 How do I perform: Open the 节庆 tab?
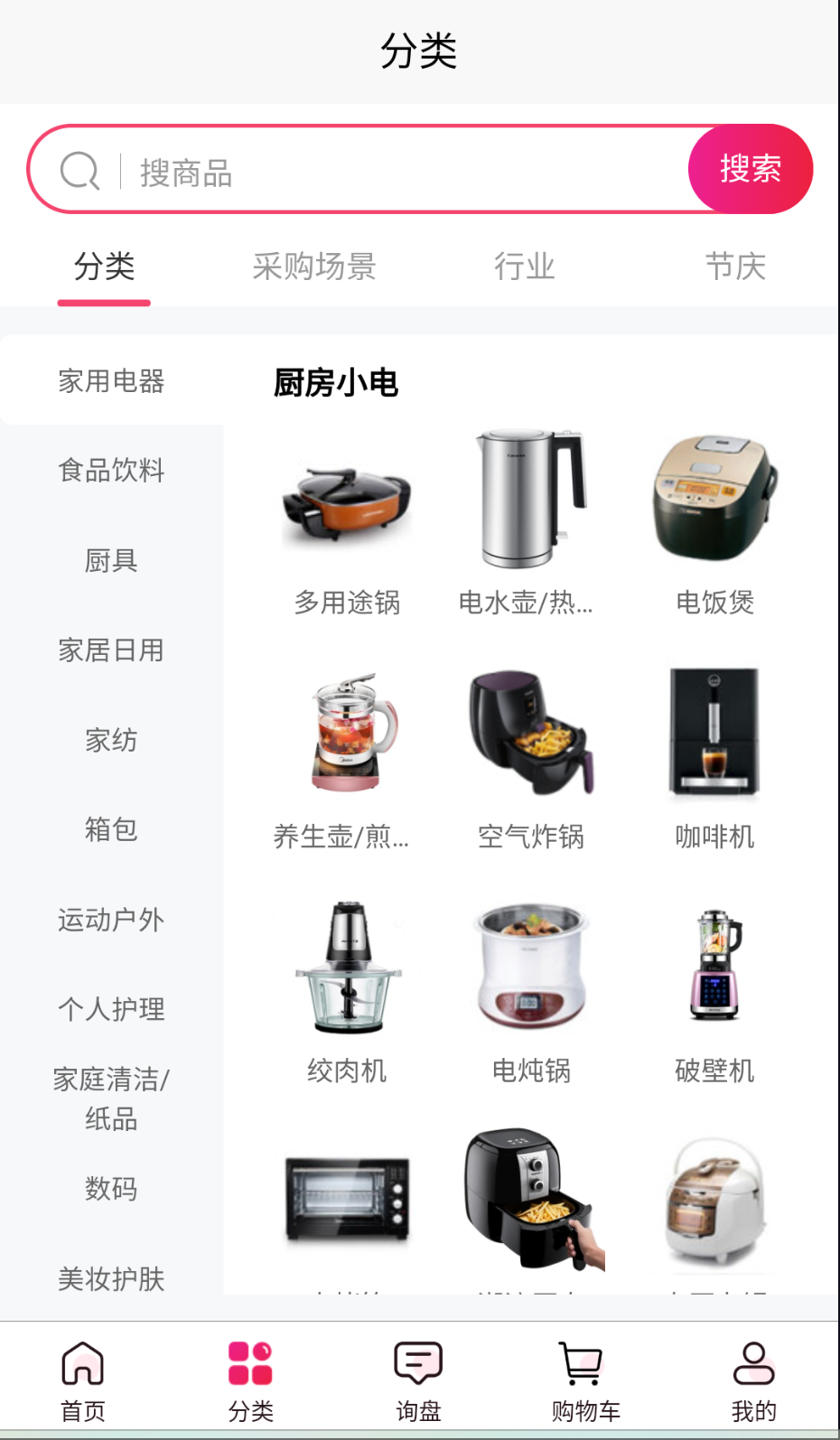click(x=735, y=266)
